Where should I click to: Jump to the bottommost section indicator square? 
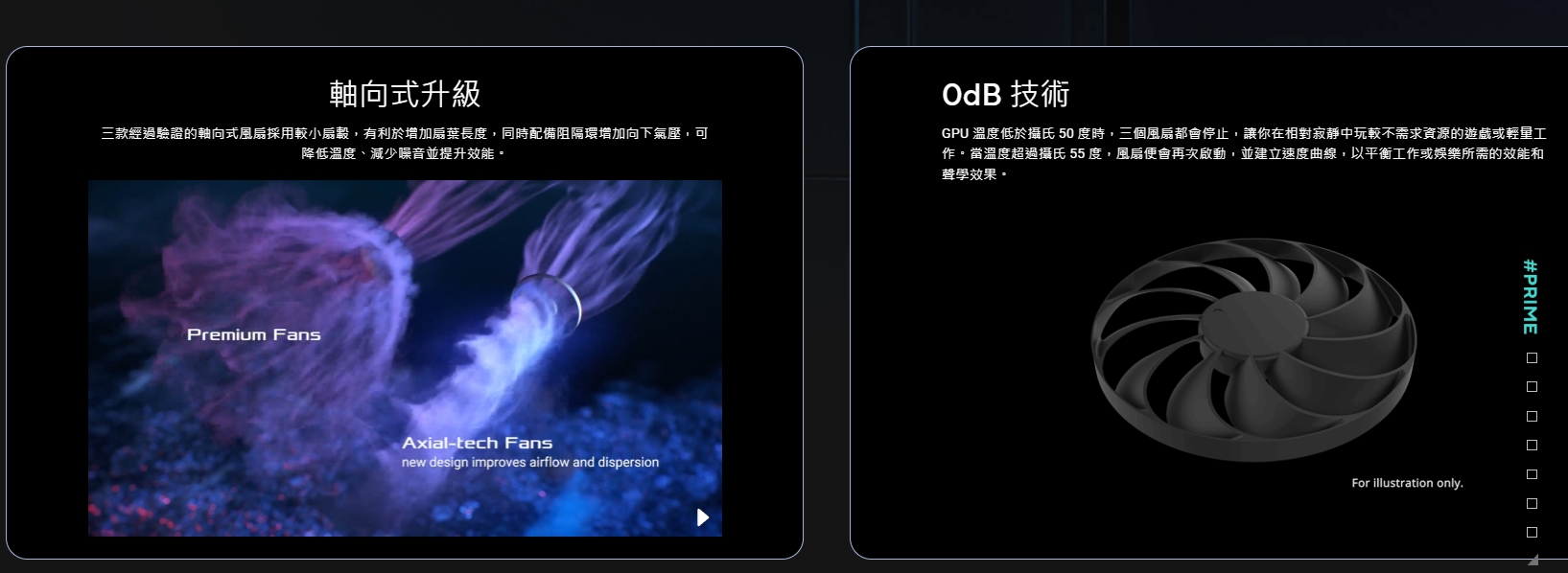pos(1532,533)
